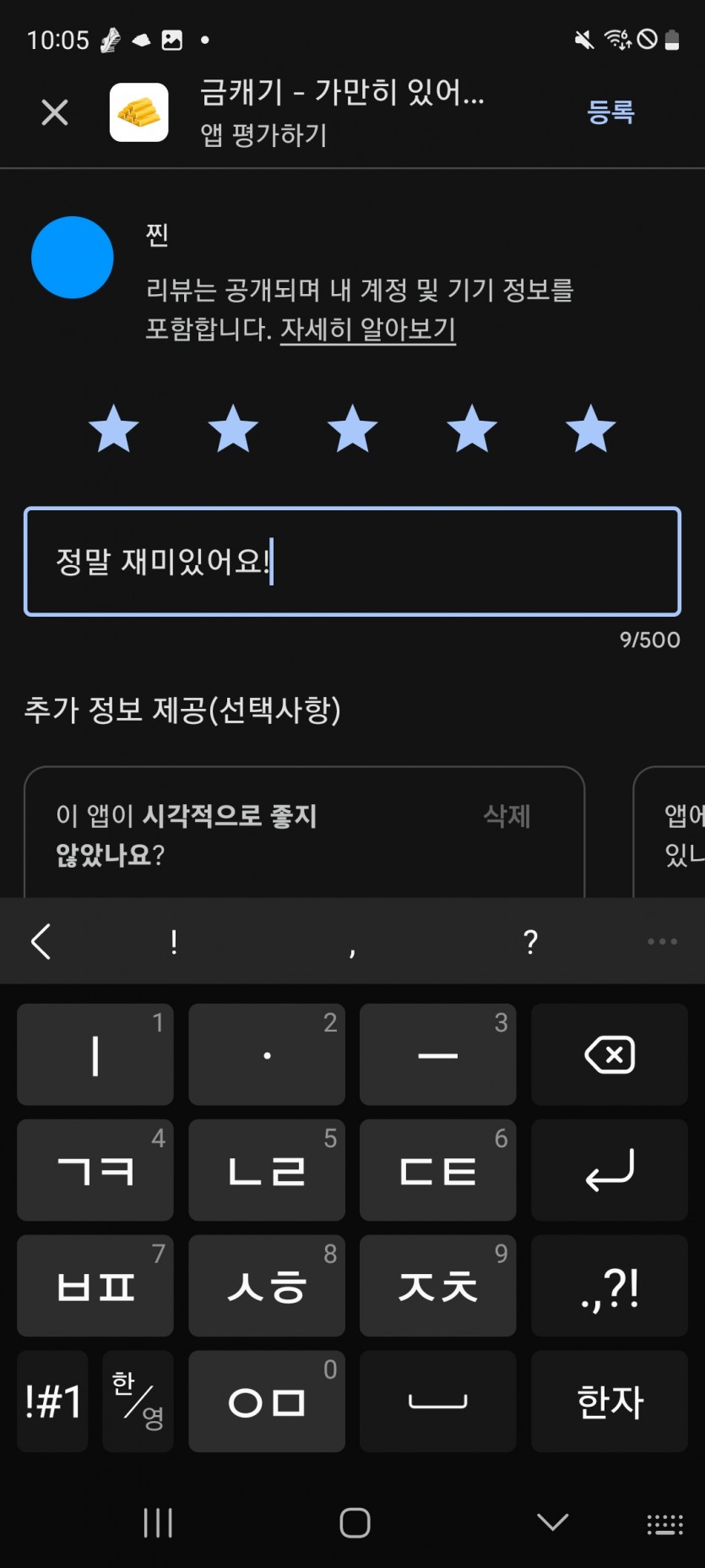Tap the ㅇㅁ key

coord(267,1402)
